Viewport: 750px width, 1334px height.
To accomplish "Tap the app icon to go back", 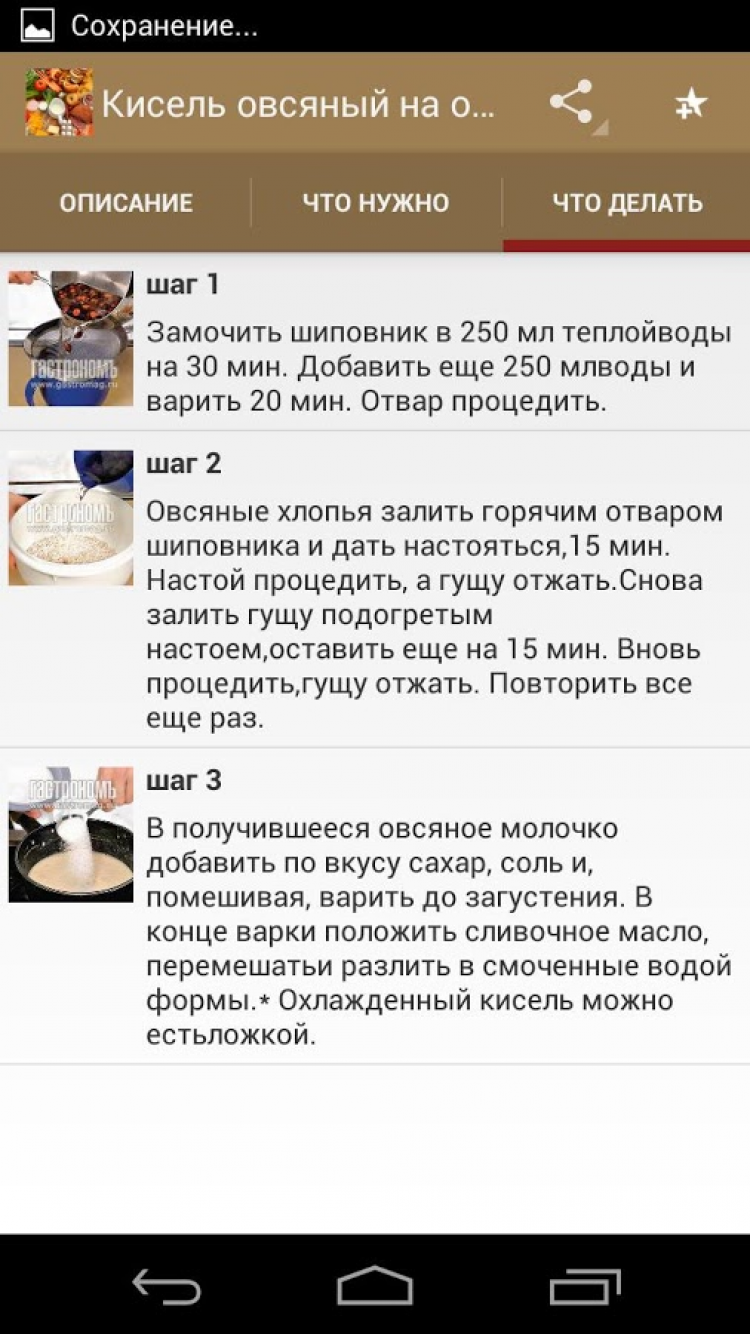I will pyautogui.click(x=58, y=103).
